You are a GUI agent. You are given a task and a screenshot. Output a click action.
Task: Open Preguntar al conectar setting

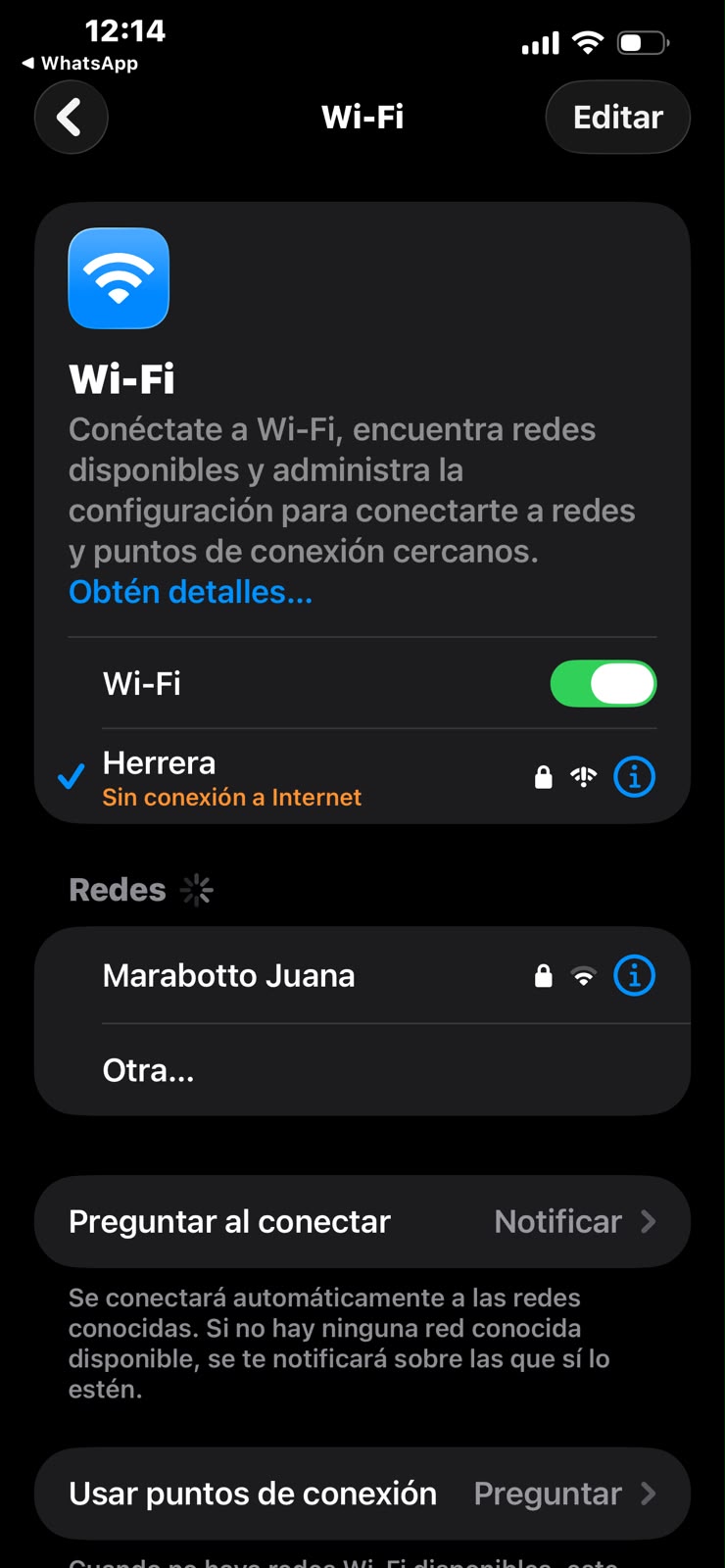coord(362,1221)
